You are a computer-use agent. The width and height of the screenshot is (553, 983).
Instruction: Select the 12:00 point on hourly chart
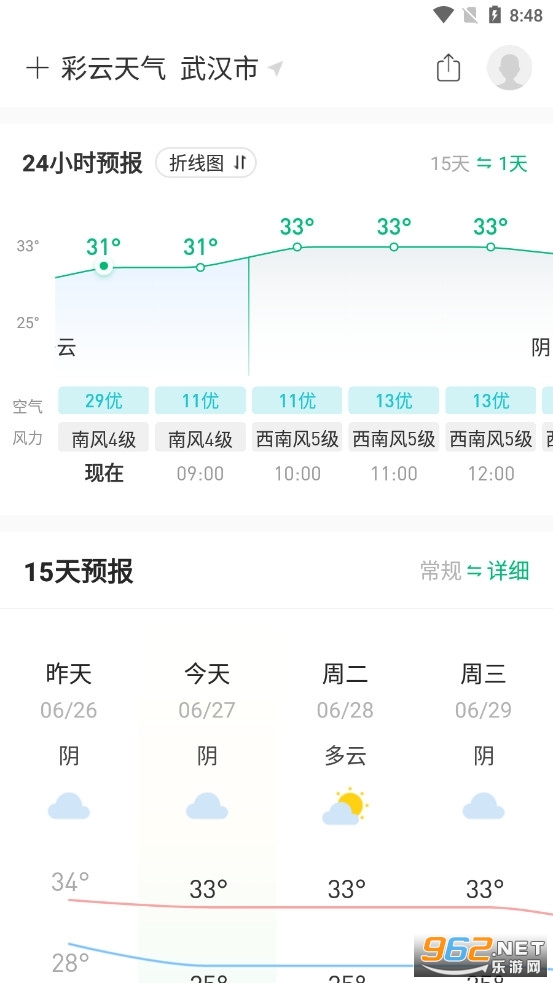pyautogui.click(x=490, y=247)
